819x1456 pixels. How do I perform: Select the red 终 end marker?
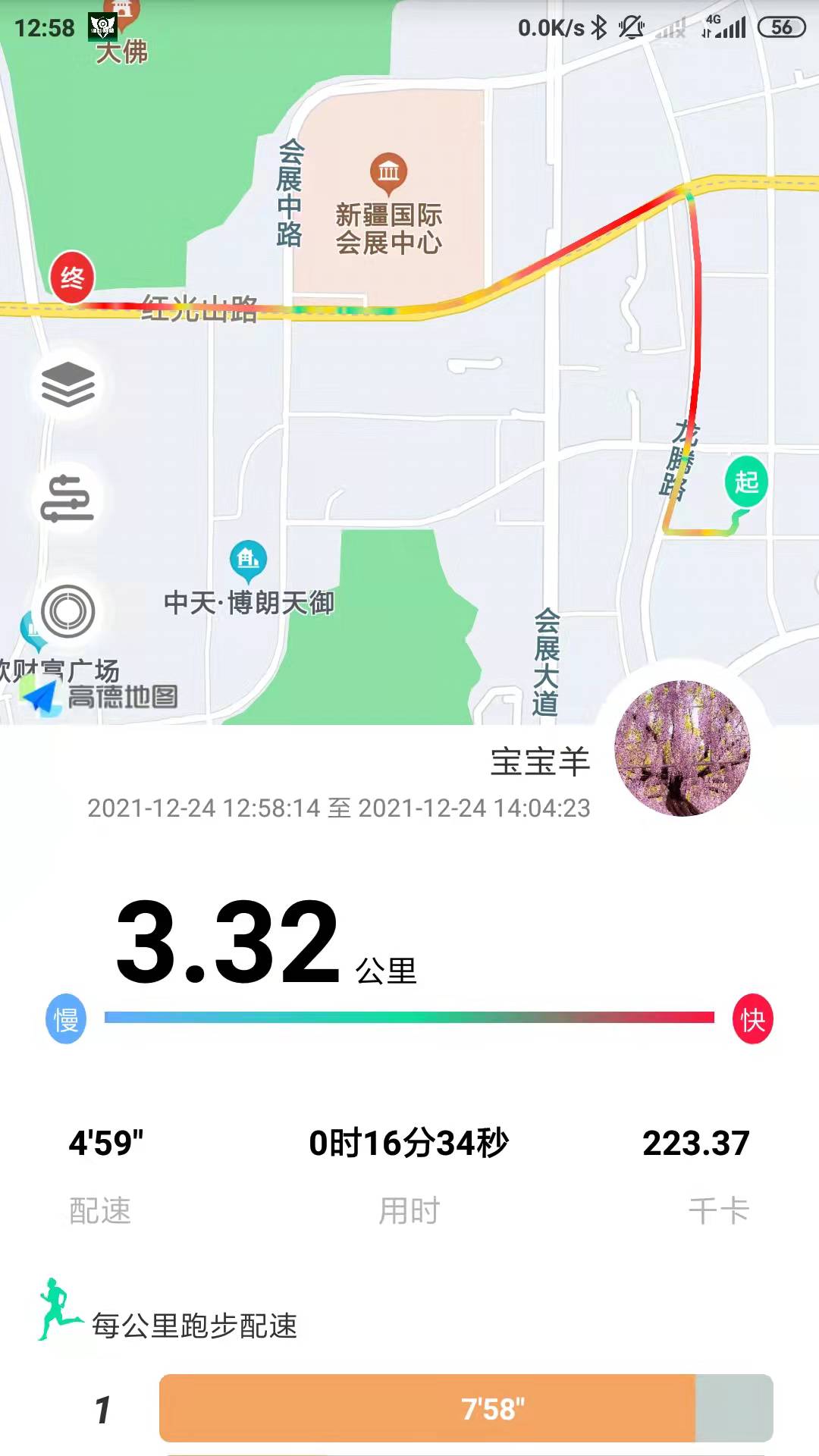click(72, 278)
